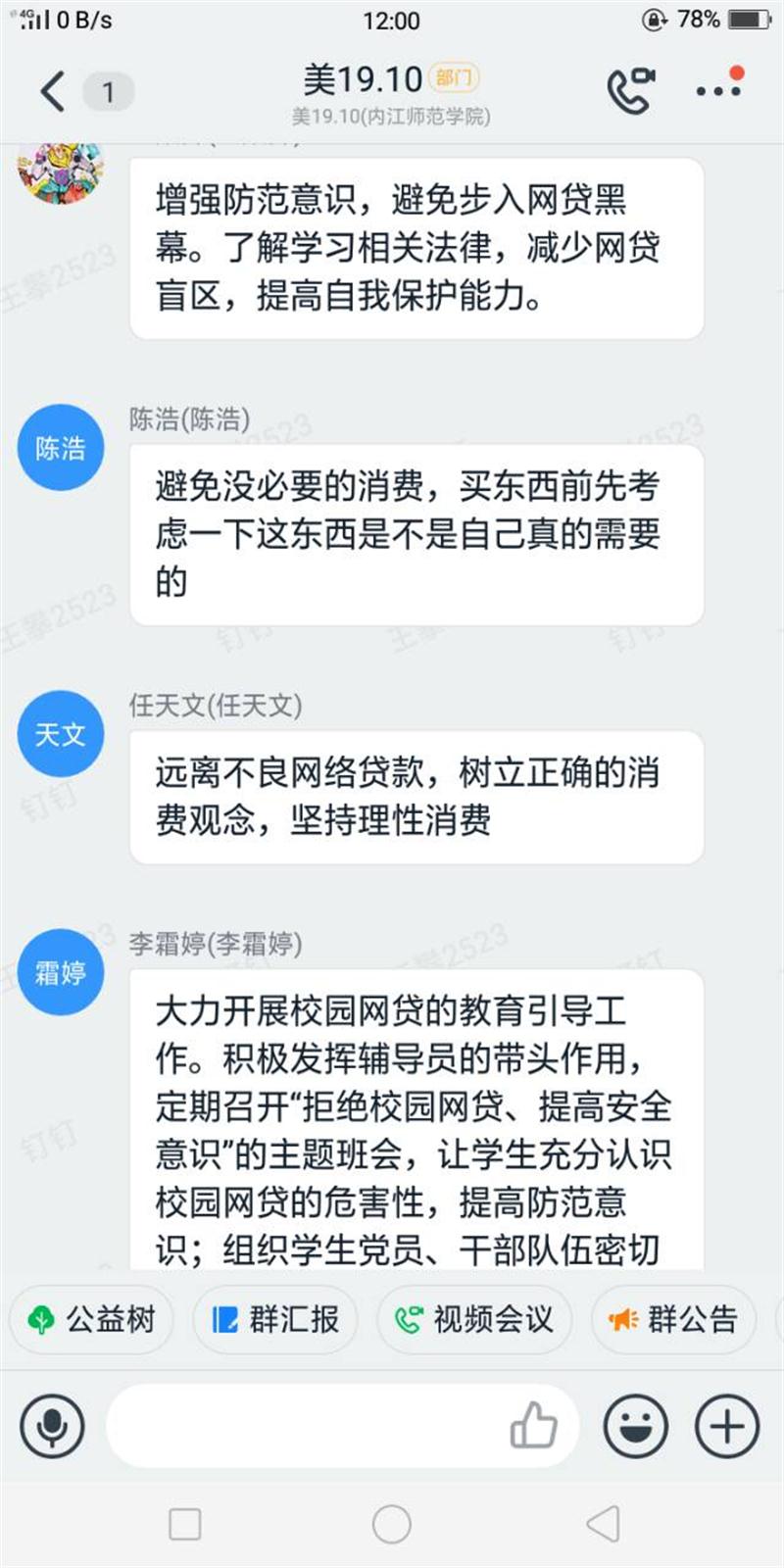The height and width of the screenshot is (1568, 784).
Task: Focus the message text field
Action: pos(304,1426)
